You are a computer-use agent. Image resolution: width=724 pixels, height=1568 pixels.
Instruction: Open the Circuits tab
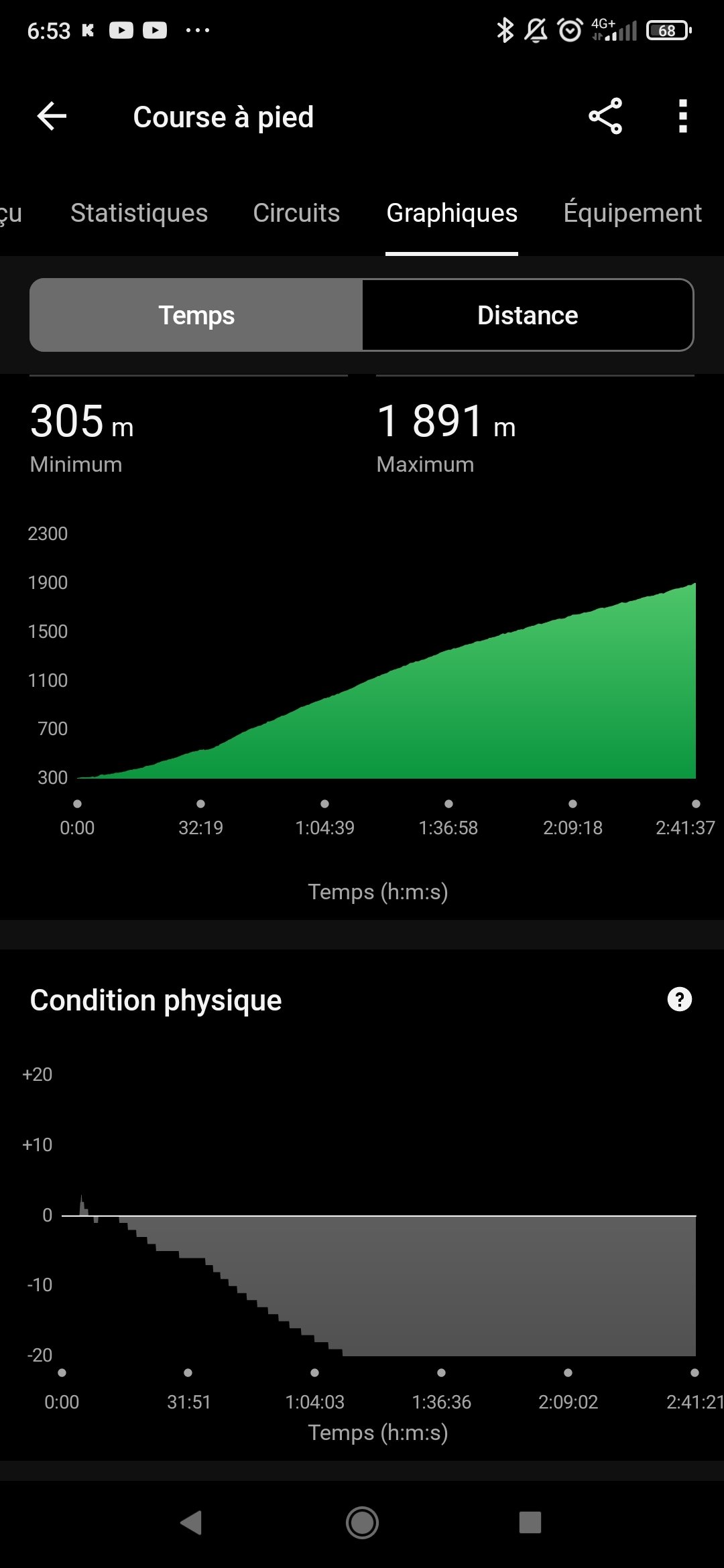(296, 213)
